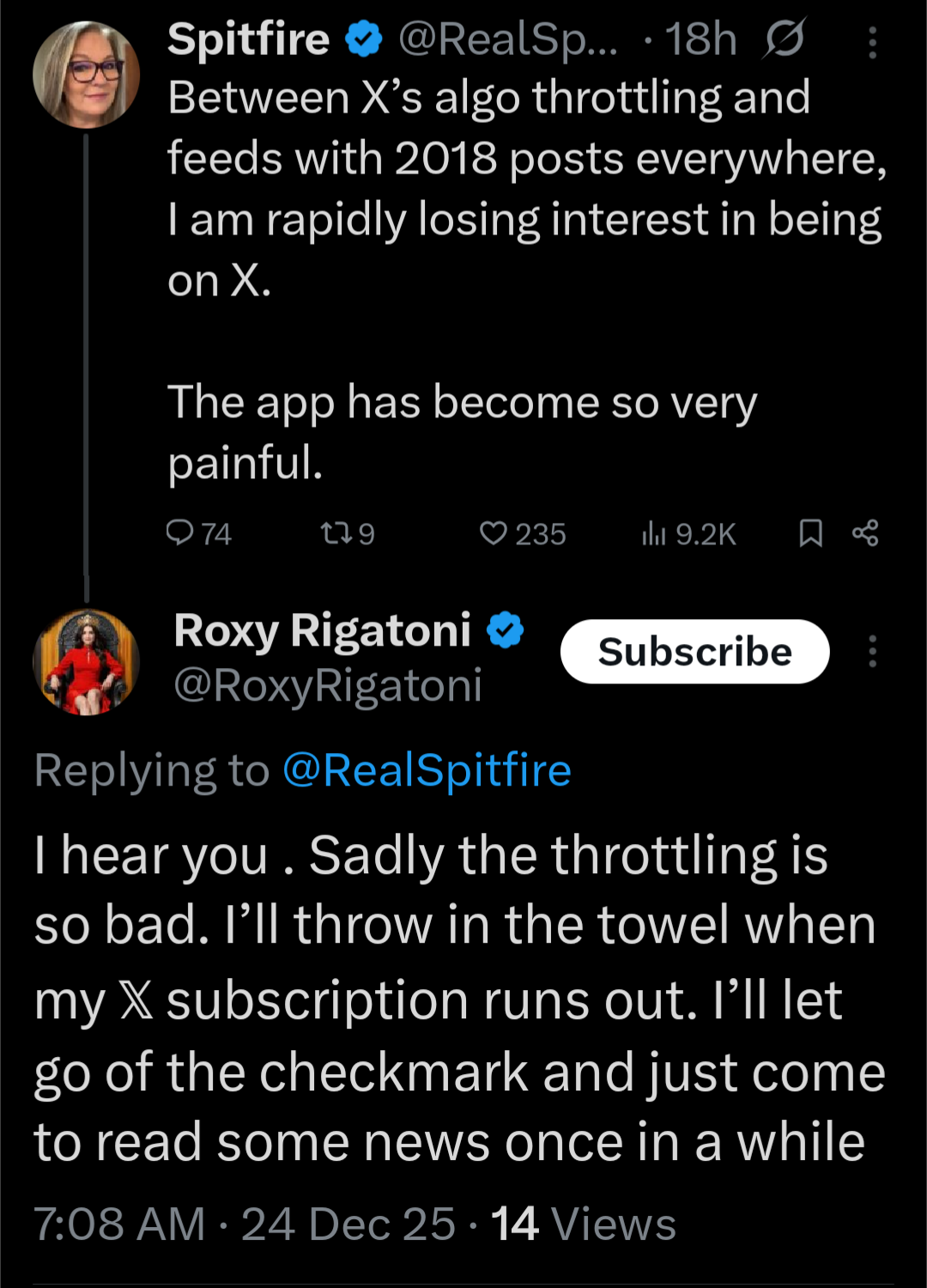Tap the Grok icon on Spitfire's post
This screenshot has width=927, height=1288.
(783, 40)
